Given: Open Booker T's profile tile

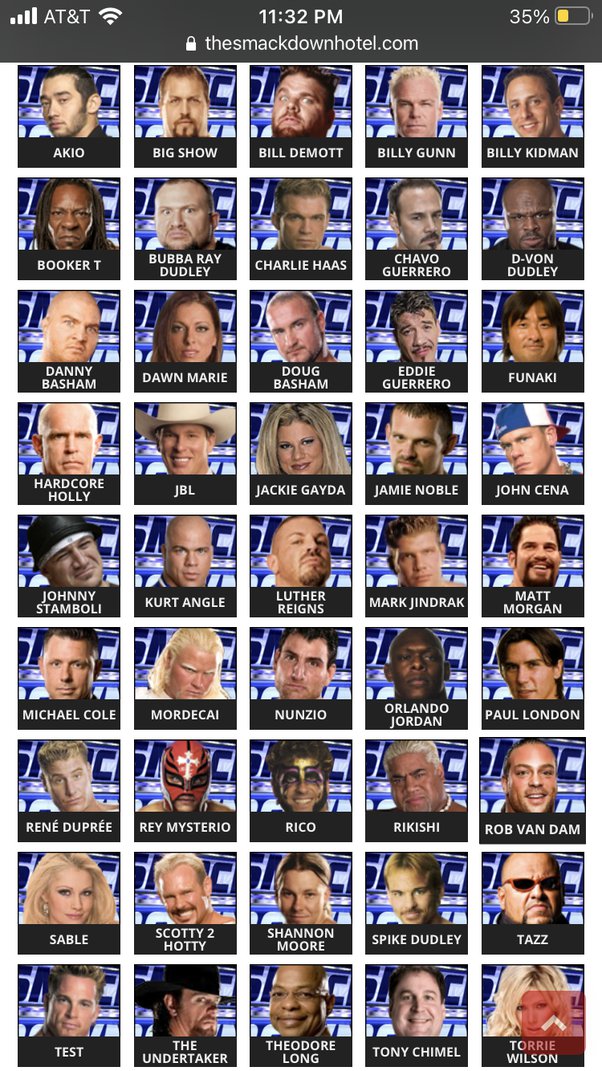Looking at the screenshot, I should coord(69,229).
